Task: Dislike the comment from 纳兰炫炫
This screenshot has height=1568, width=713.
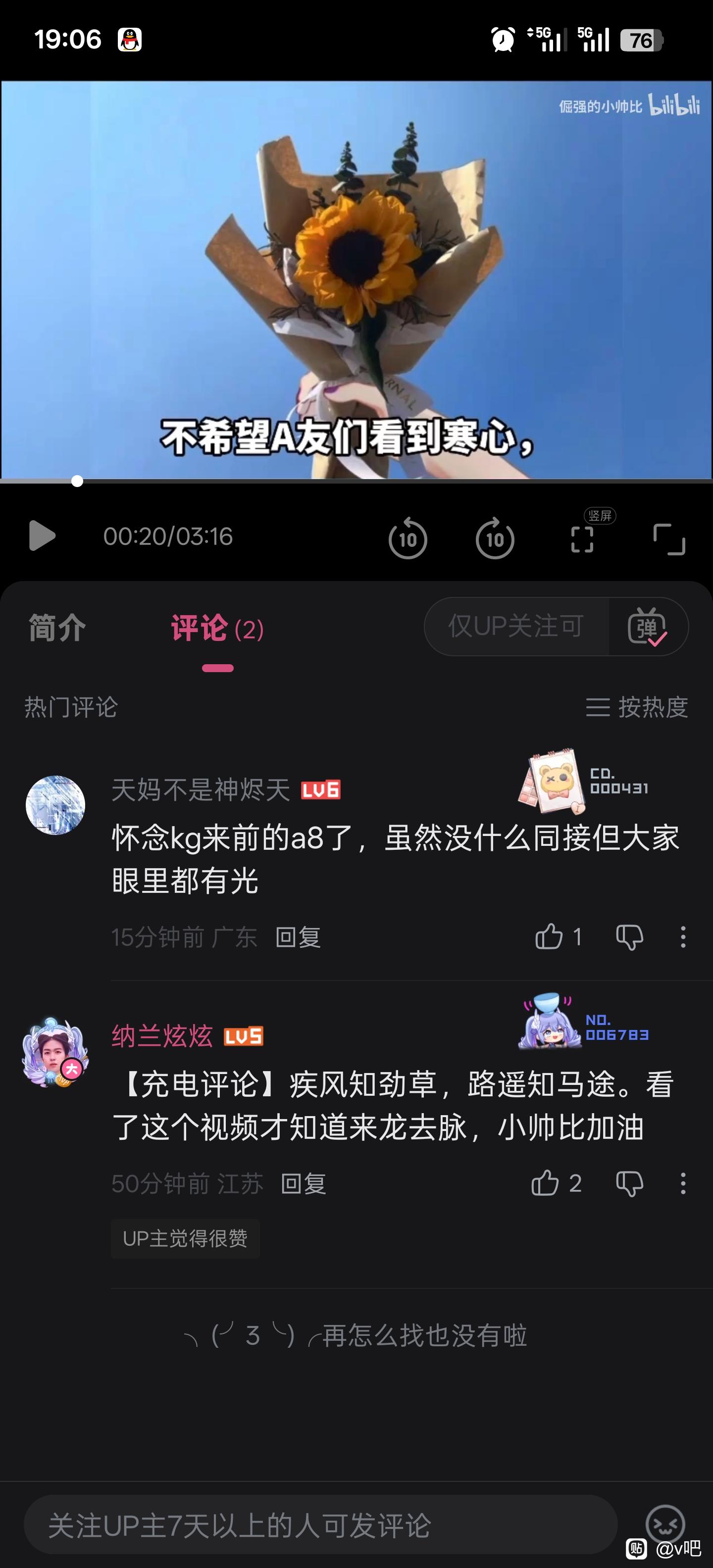Action: (630, 1183)
